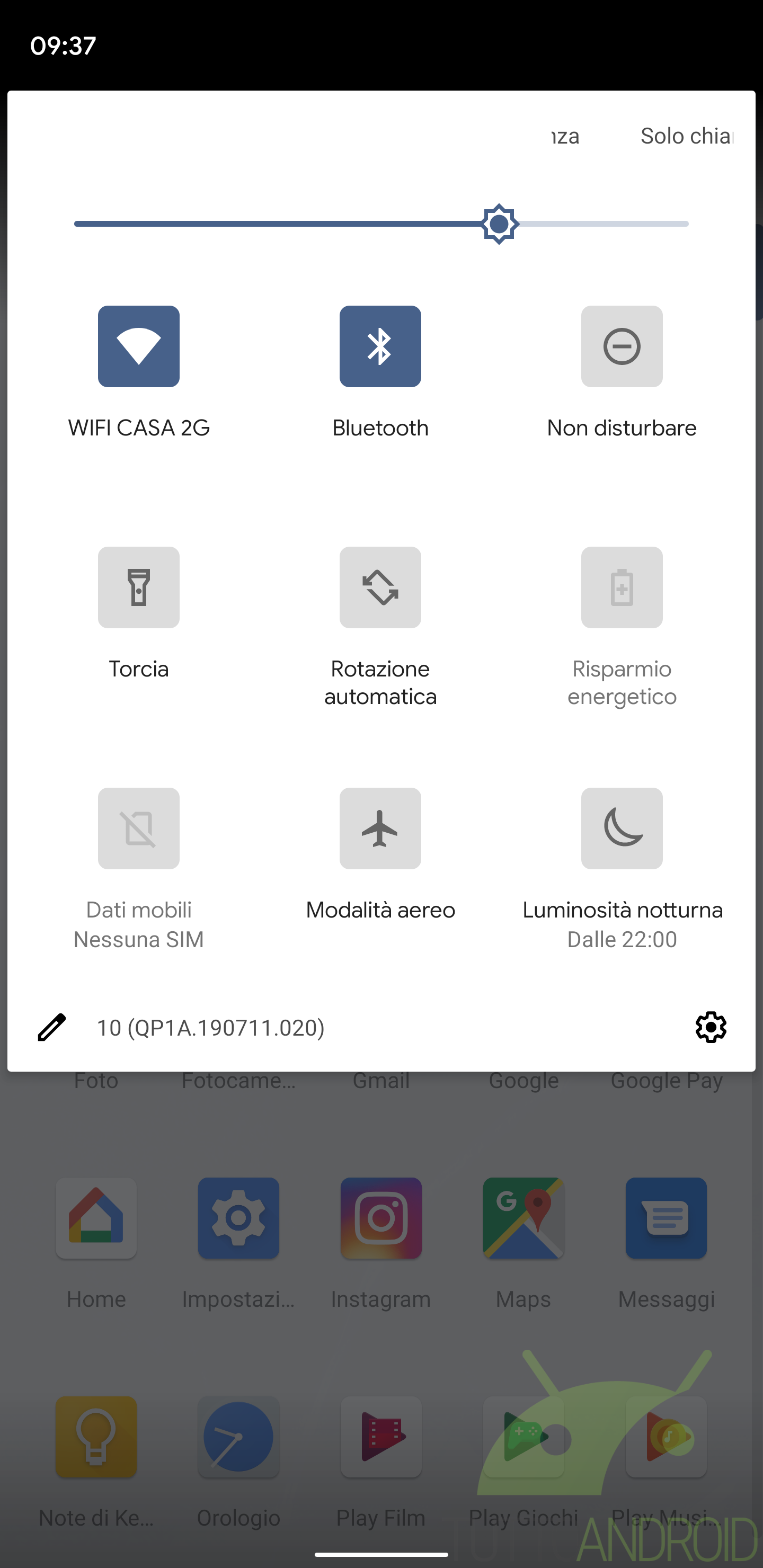Open system settings gear icon

(711, 1028)
